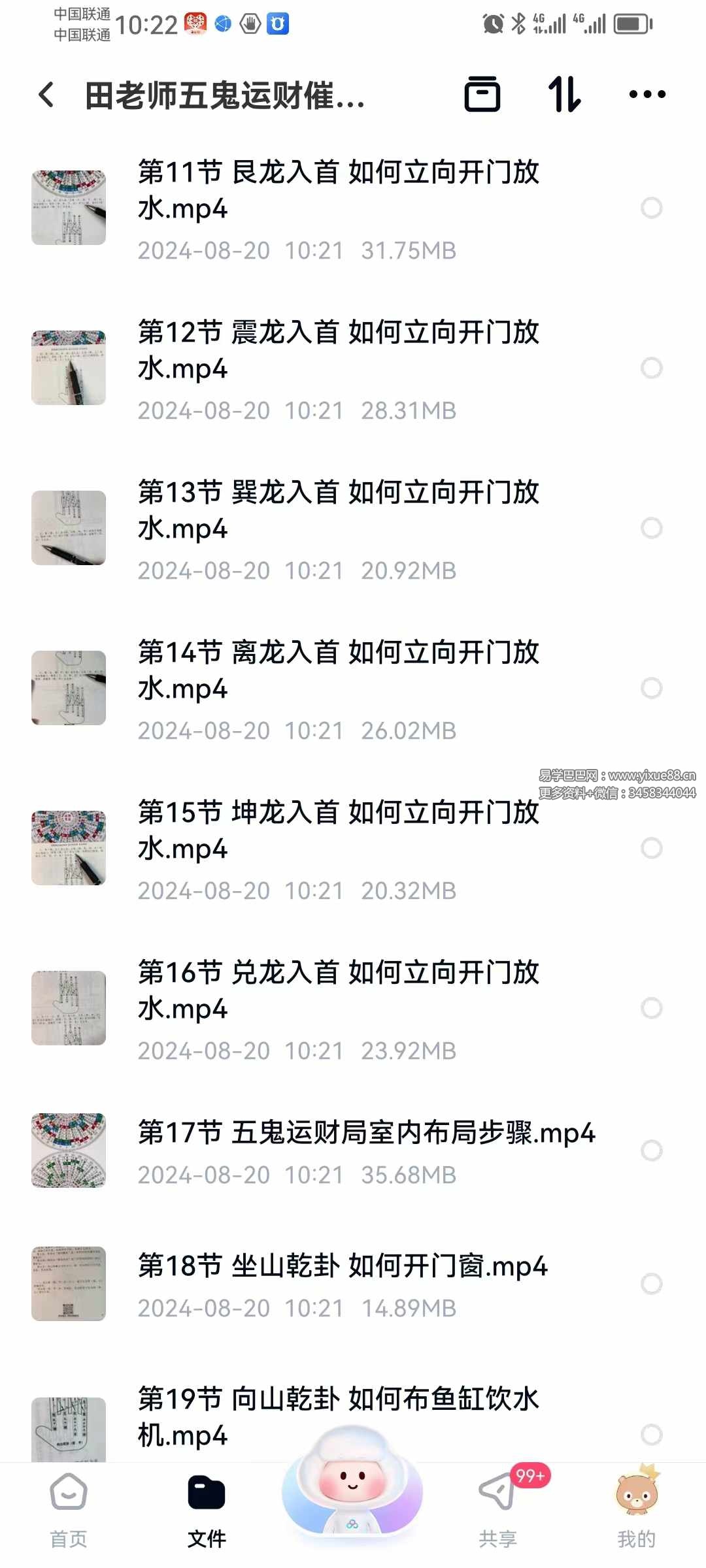
Task: Select 第16节 兑龙入首 using its circle
Action: click(651, 1008)
